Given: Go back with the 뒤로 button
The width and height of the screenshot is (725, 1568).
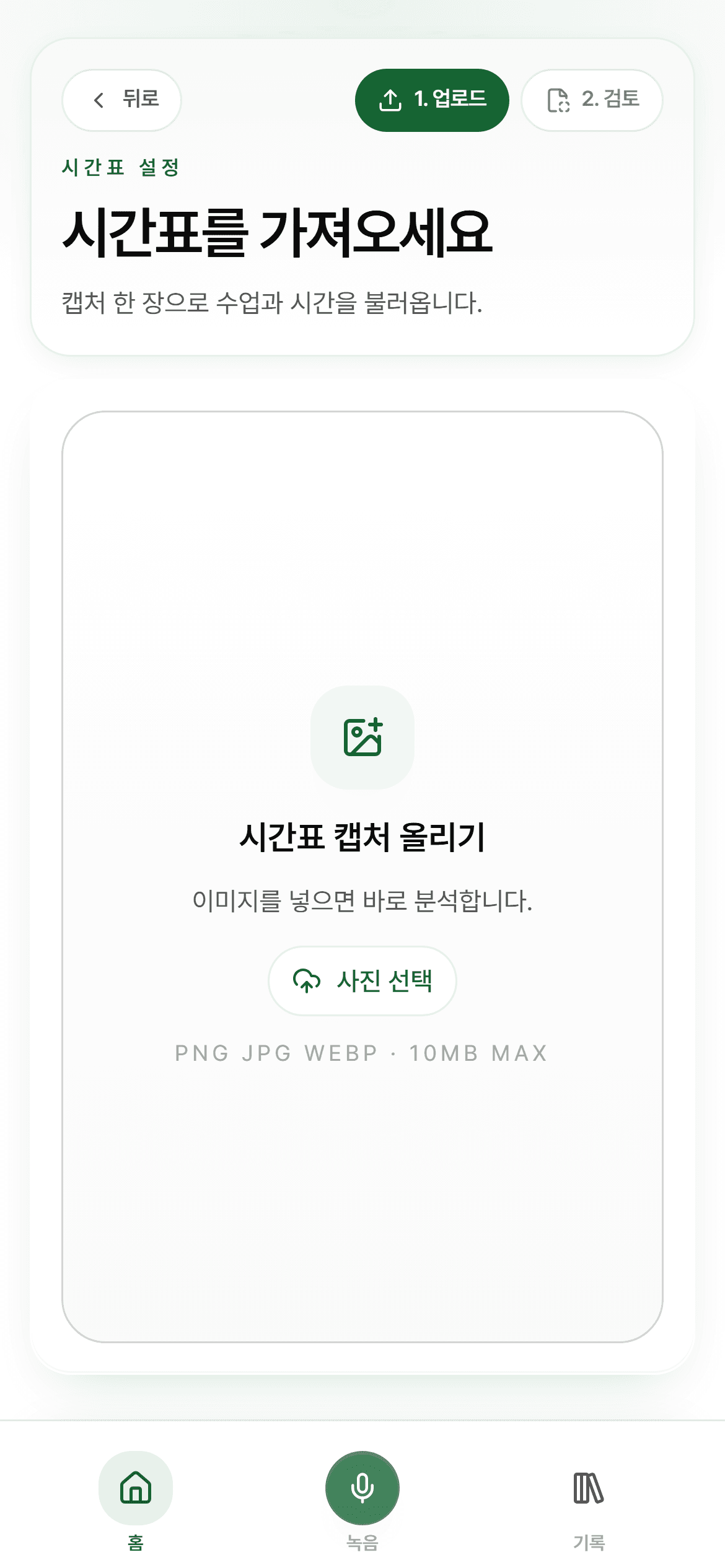Looking at the screenshot, I should point(122,100).
